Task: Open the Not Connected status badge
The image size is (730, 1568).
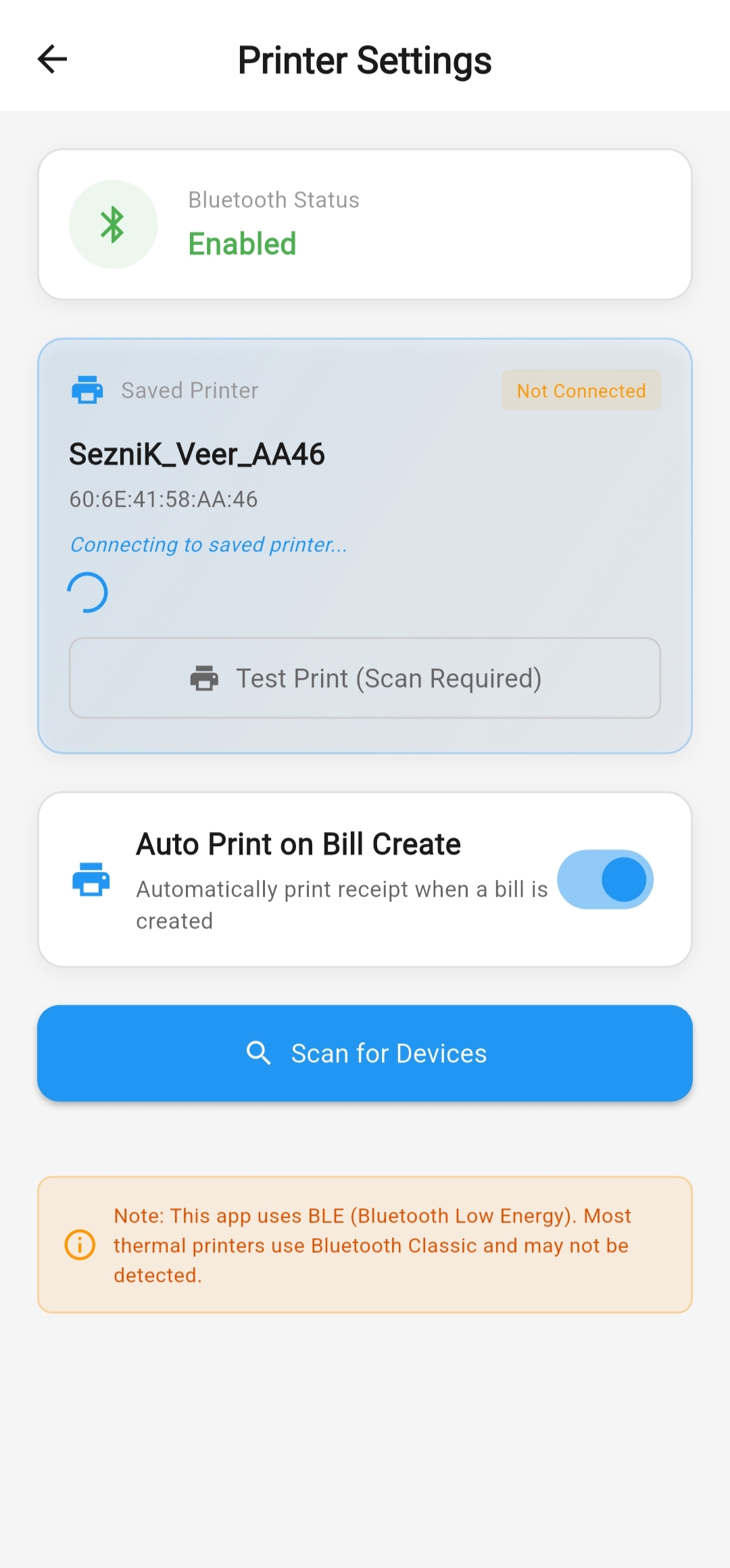Action: 581,391
